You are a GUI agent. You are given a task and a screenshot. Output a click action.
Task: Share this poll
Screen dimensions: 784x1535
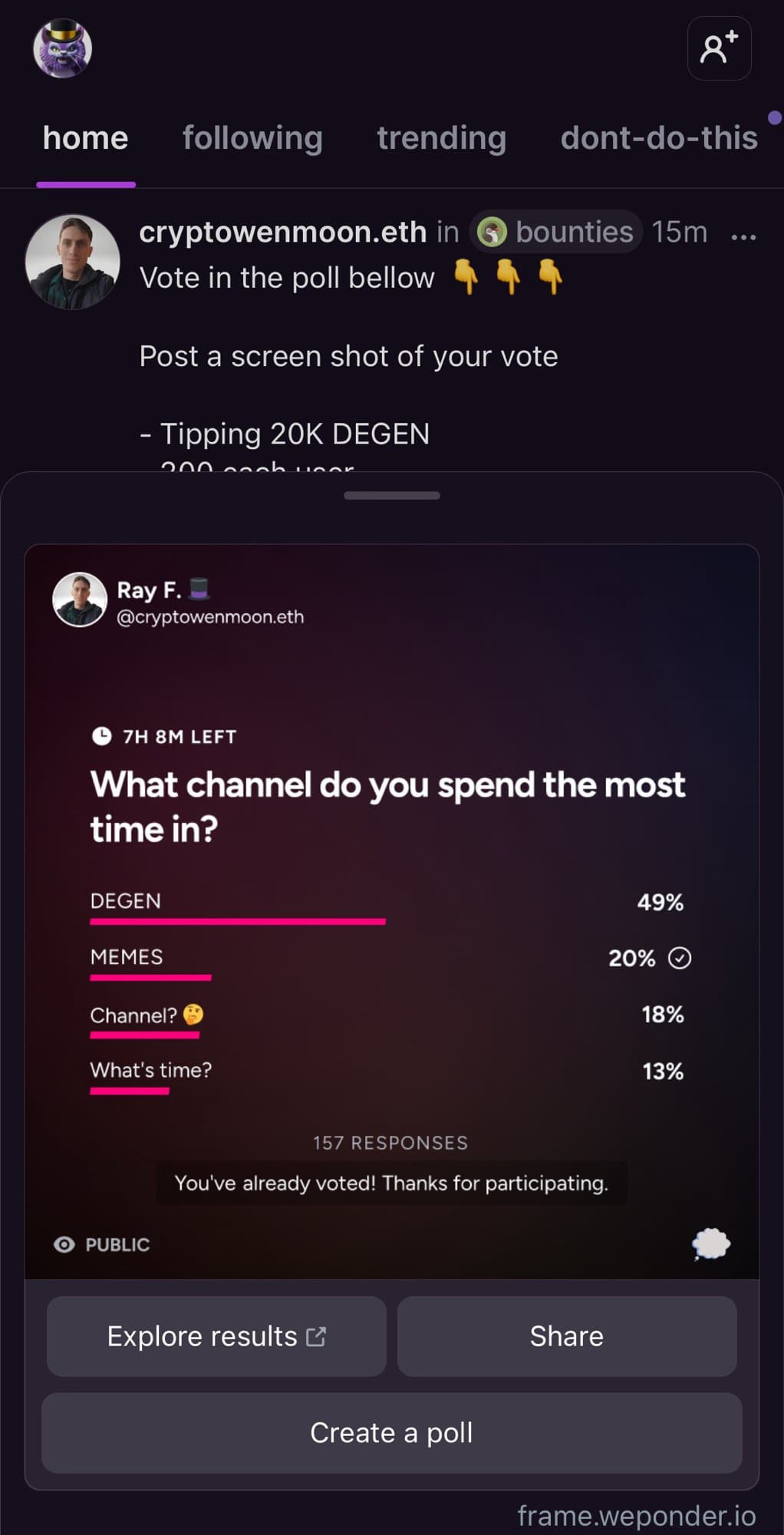567,1336
